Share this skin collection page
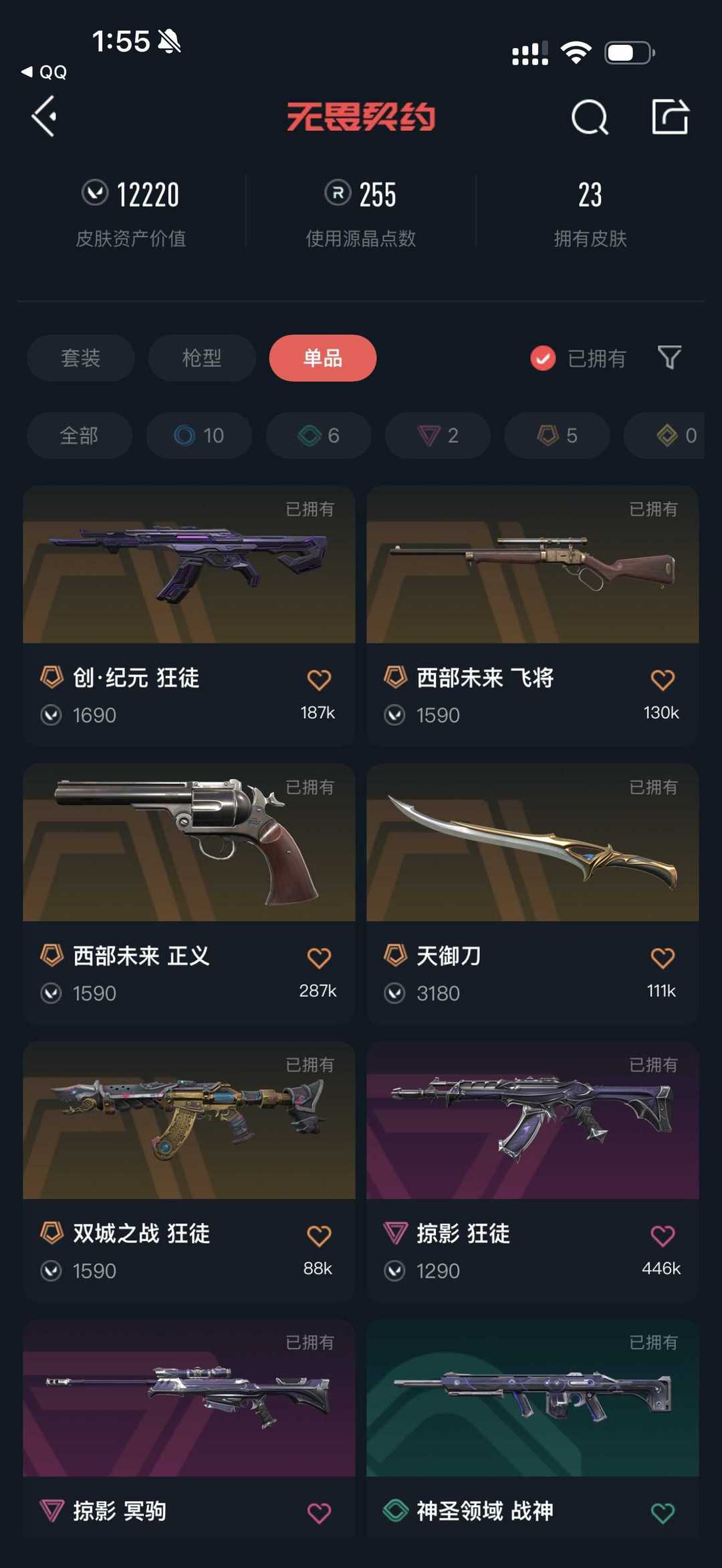Image resolution: width=722 pixels, height=1568 pixels. [670, 116]
